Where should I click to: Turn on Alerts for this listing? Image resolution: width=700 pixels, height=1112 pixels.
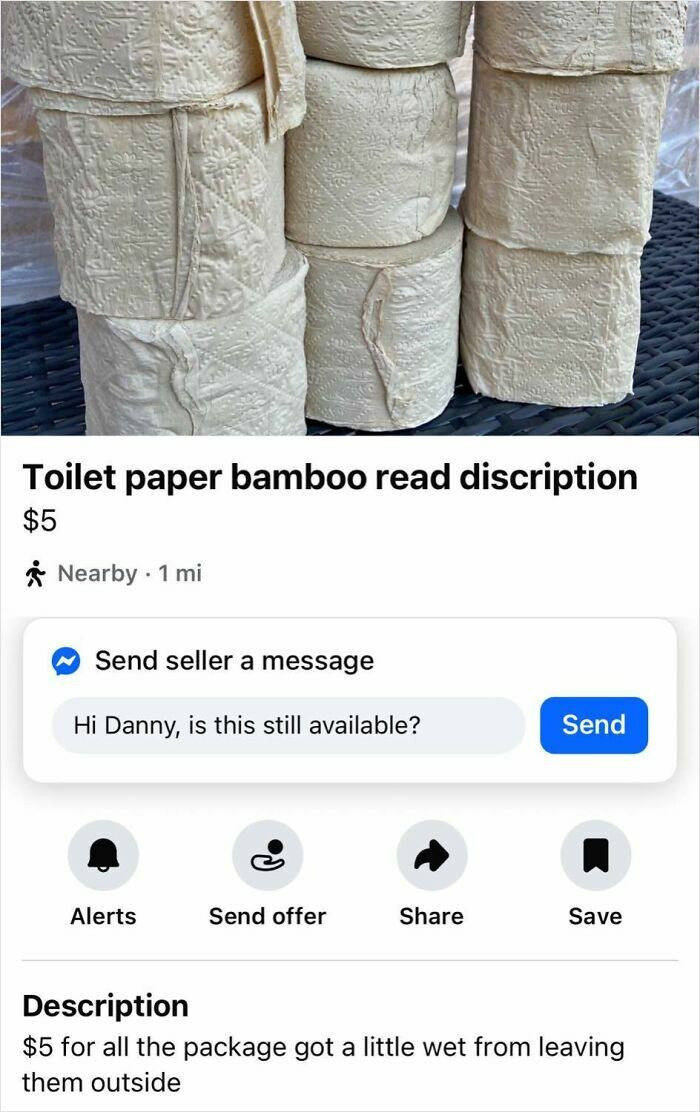103,856
